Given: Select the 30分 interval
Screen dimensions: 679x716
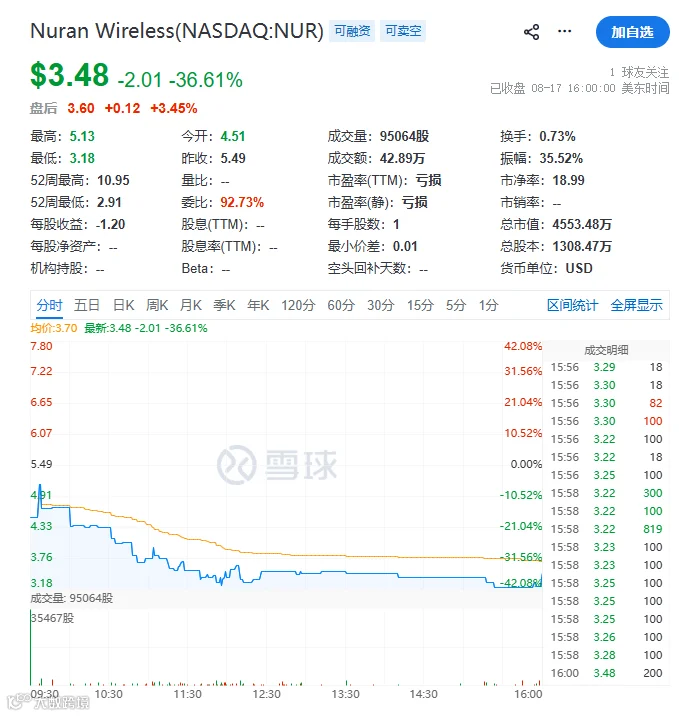Looking at the screenshot, I should [380, 305].
